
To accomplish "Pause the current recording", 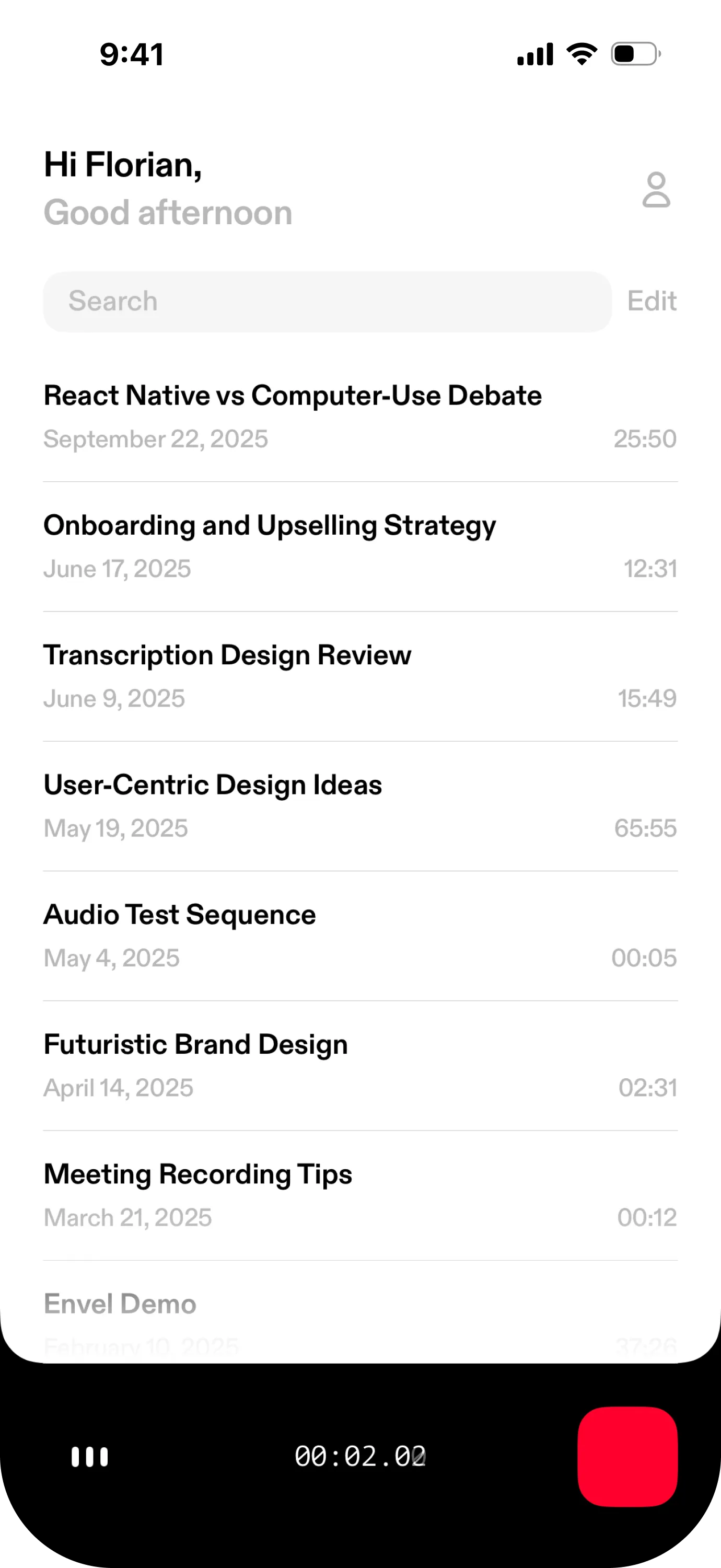I will click(90, 1457).
